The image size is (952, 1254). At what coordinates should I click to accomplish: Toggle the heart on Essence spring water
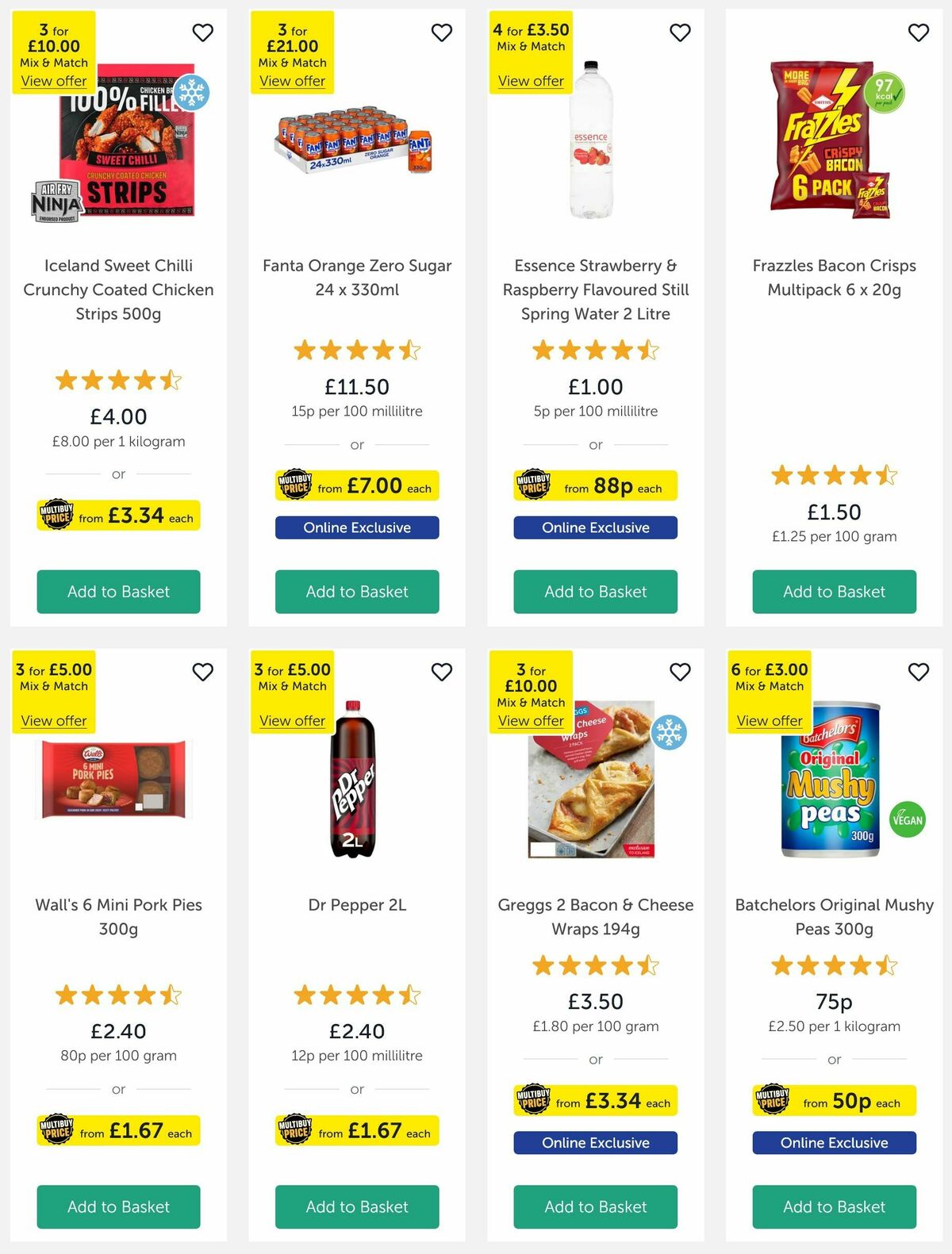click(680, 33)
